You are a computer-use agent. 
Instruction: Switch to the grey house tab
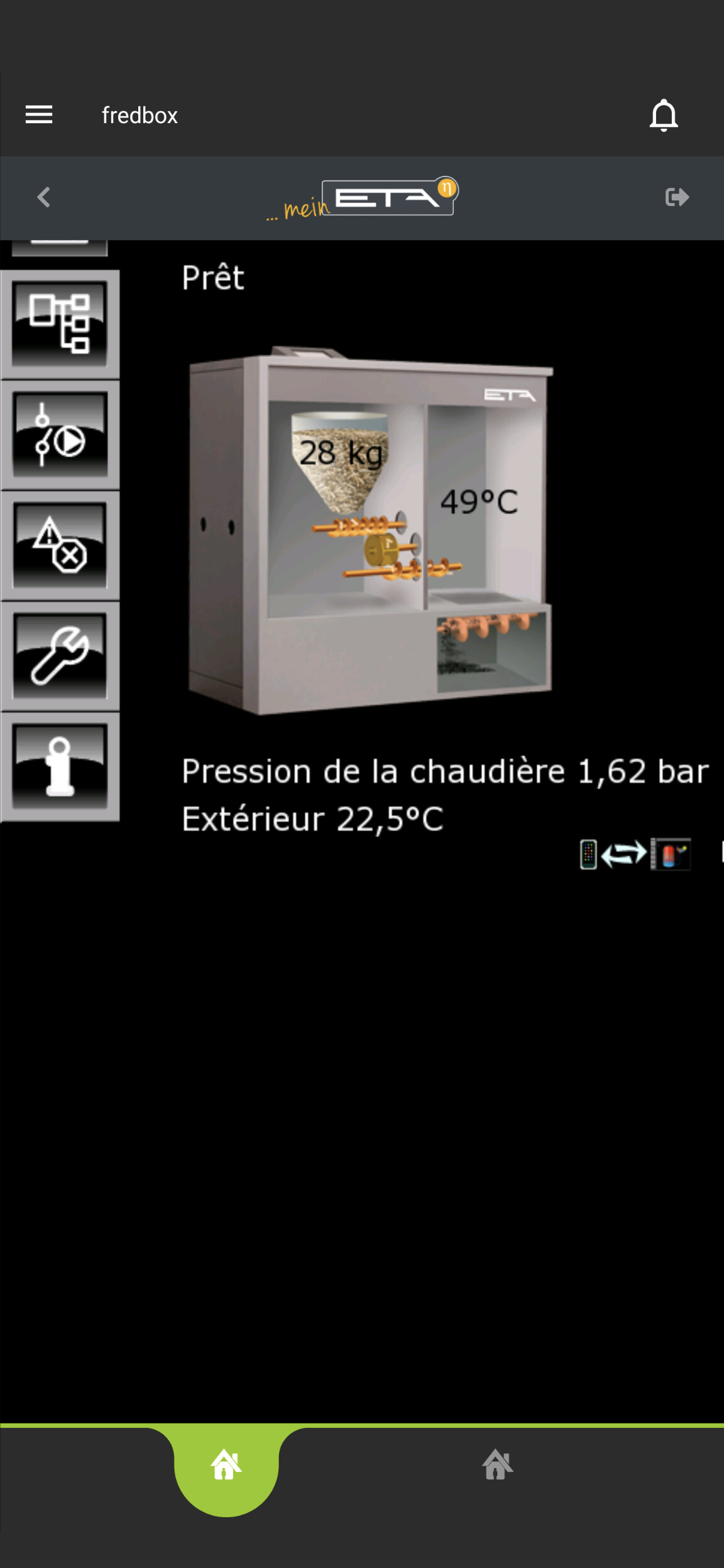click(x=497, y=1465)
